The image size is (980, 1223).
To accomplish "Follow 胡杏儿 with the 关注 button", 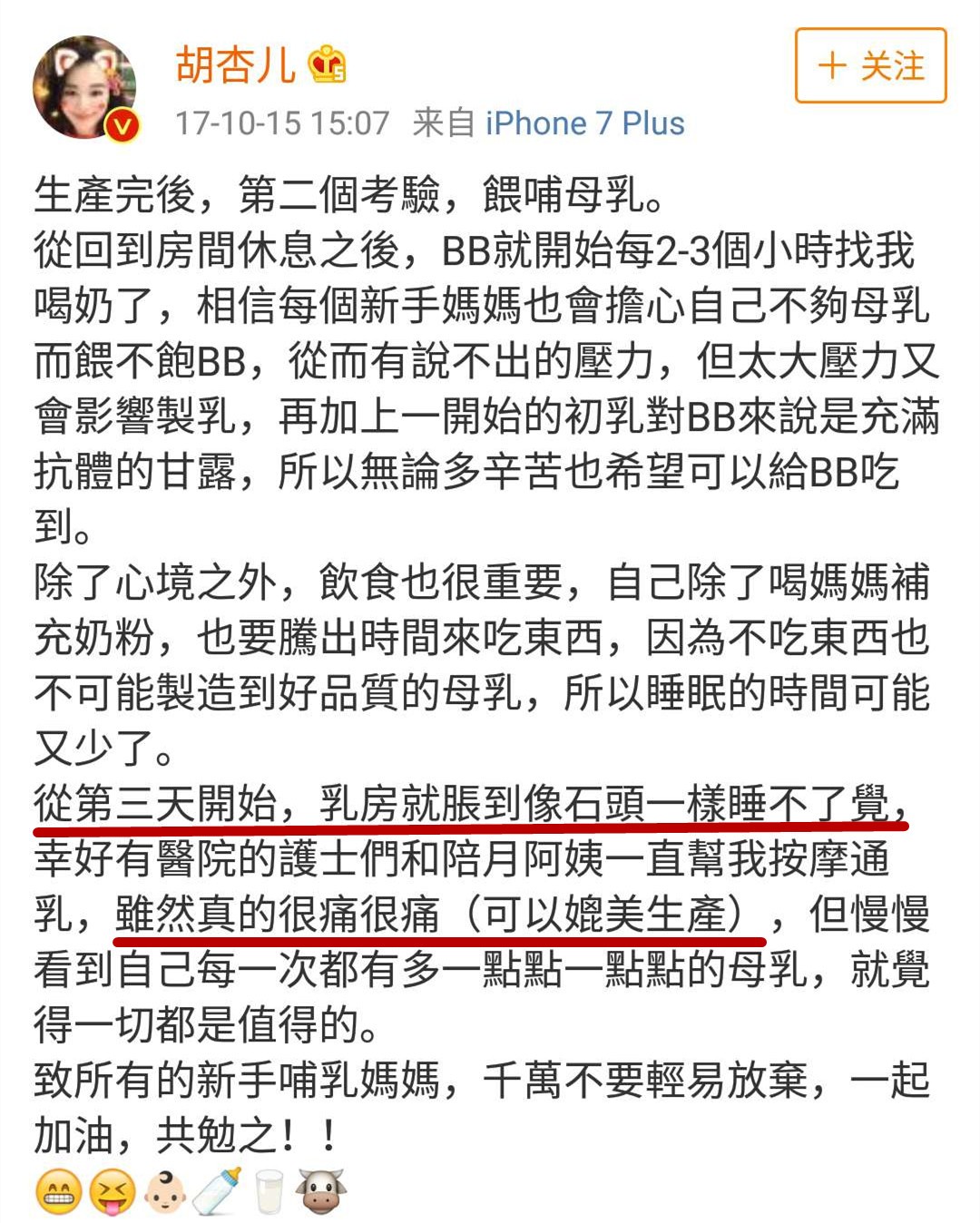I will tap(870, 65).
